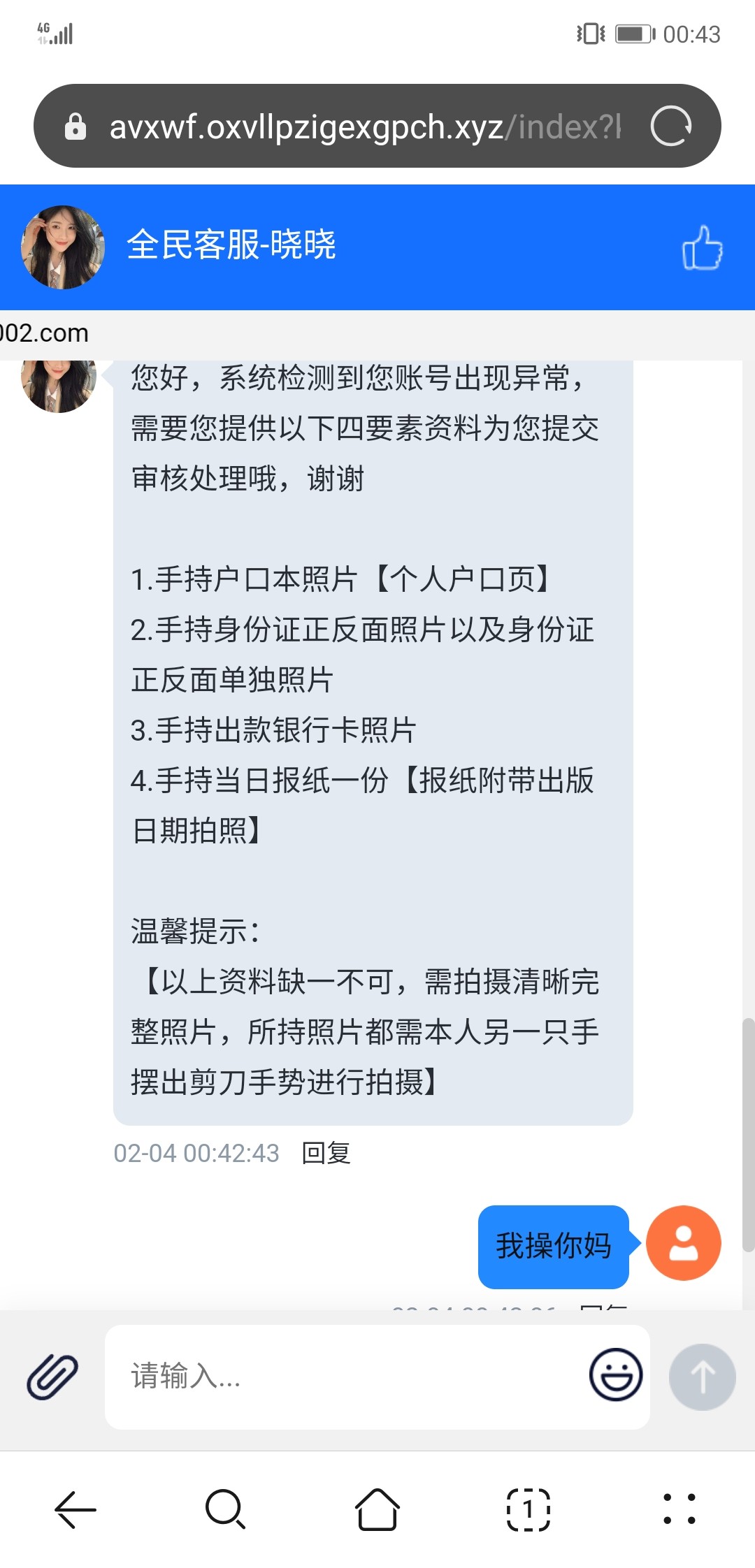This screenshot has width=755, height=1568.
Task: Focus the 请输入 message input field
Action: click(x=350, y=1377)
